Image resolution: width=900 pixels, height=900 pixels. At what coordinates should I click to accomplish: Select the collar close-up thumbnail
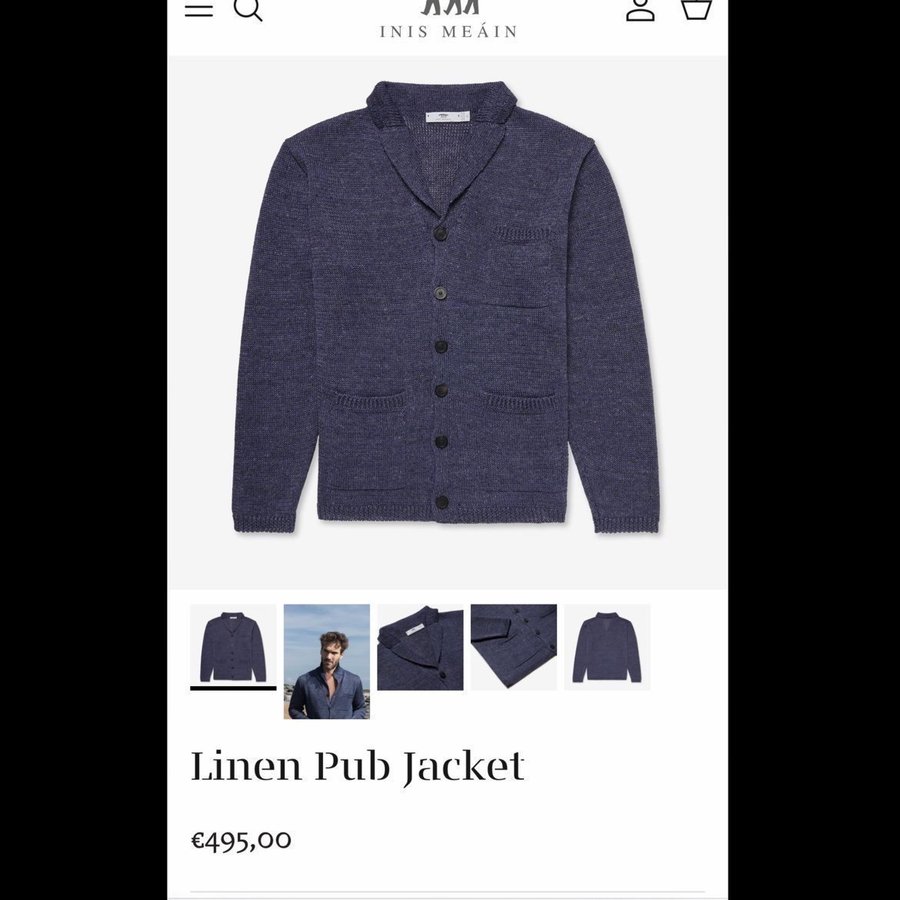pyautogui.click(x=420, y=647)
